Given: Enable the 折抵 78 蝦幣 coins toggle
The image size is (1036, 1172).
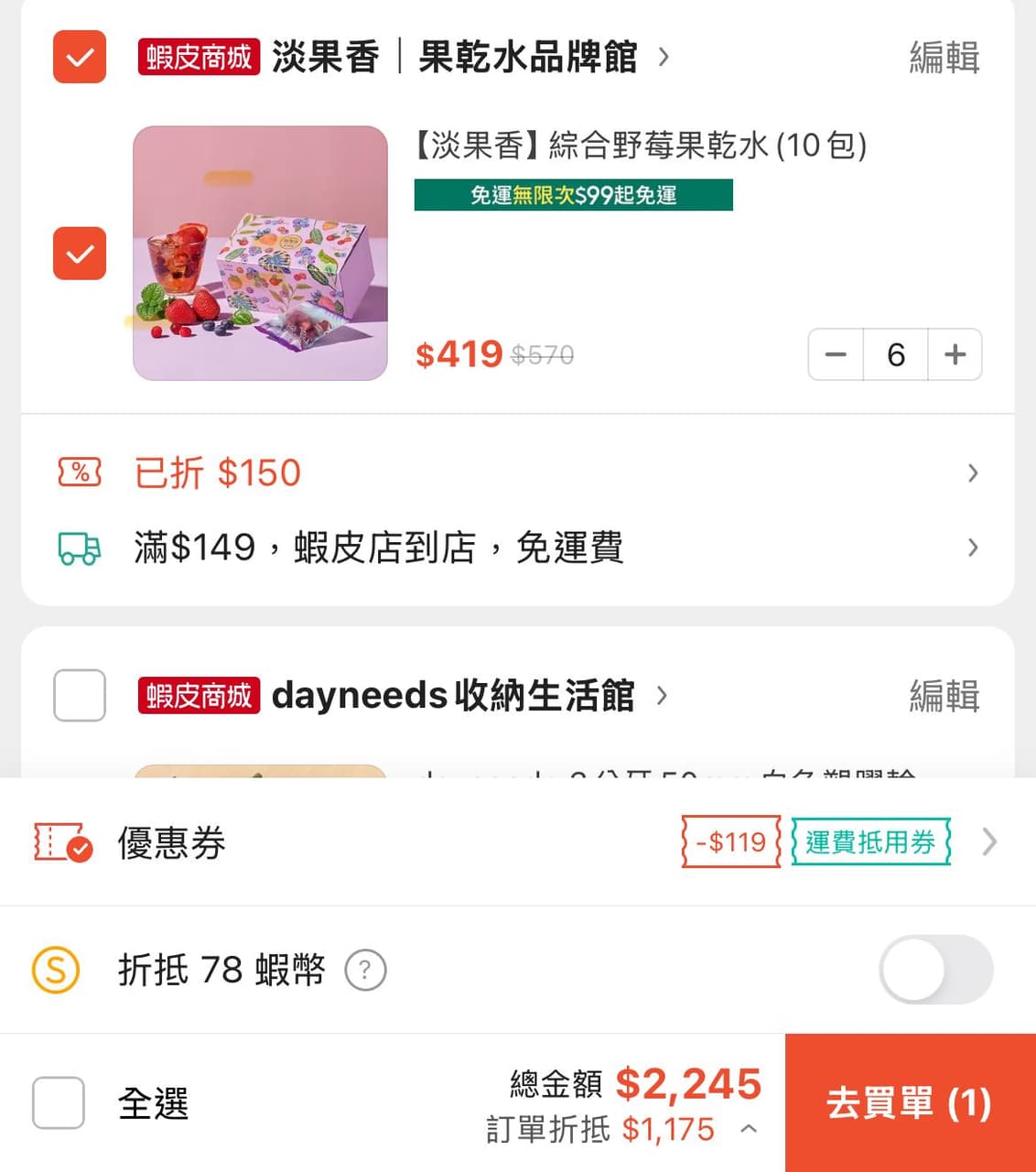Looking at the screenshot, I should click(x=935, y=969).
